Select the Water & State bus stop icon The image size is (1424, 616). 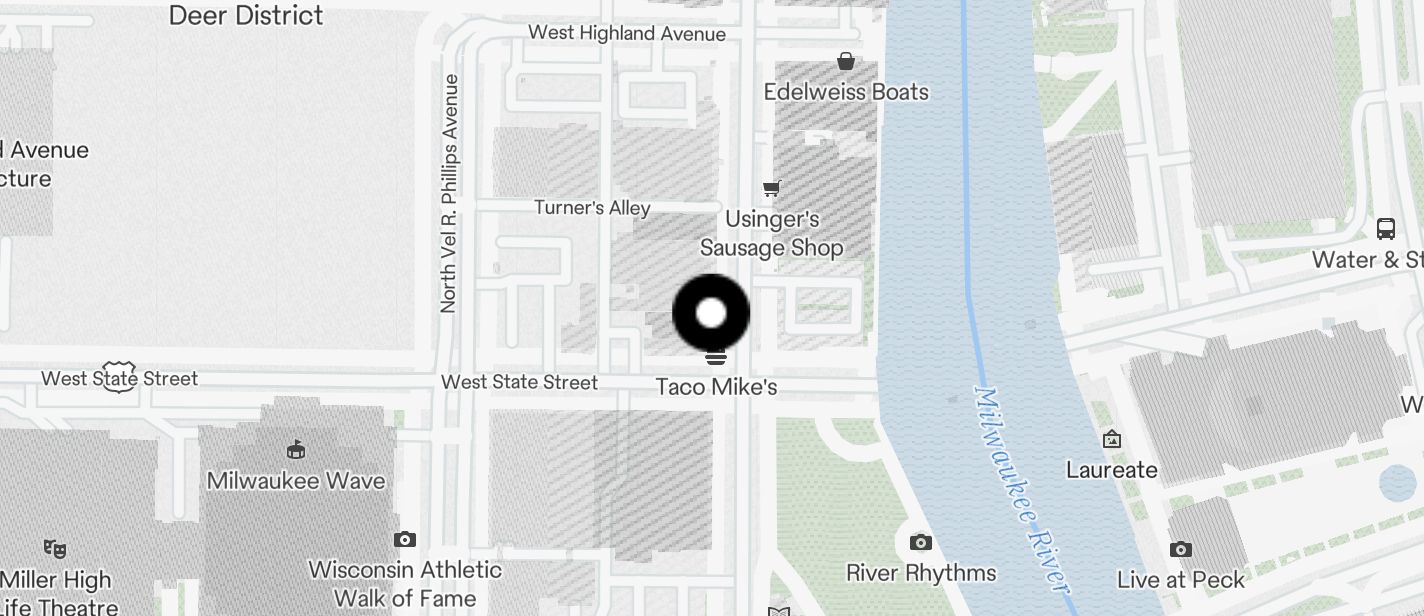pos(1386,229)
